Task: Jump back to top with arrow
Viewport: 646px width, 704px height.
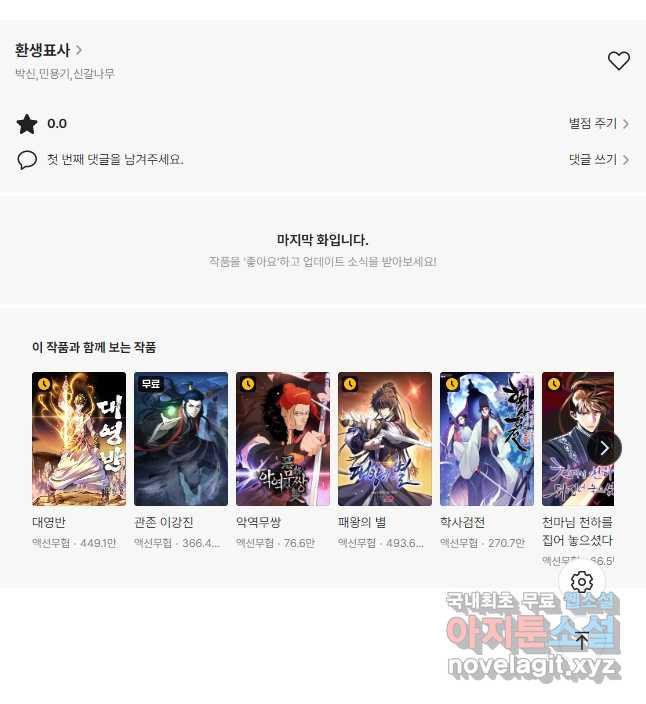Action: coord(582,640)
